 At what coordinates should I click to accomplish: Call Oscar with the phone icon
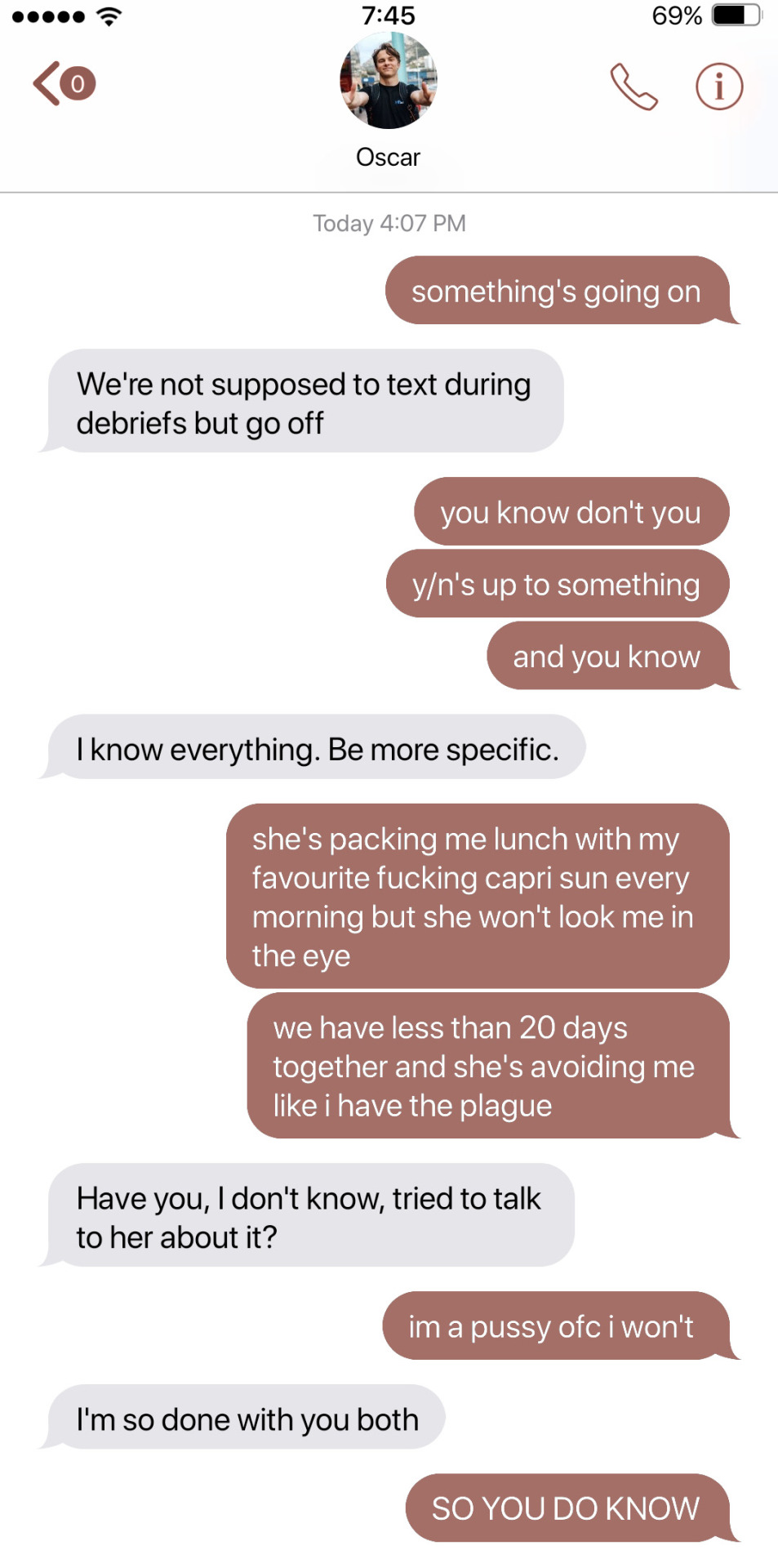pos(634,87)
